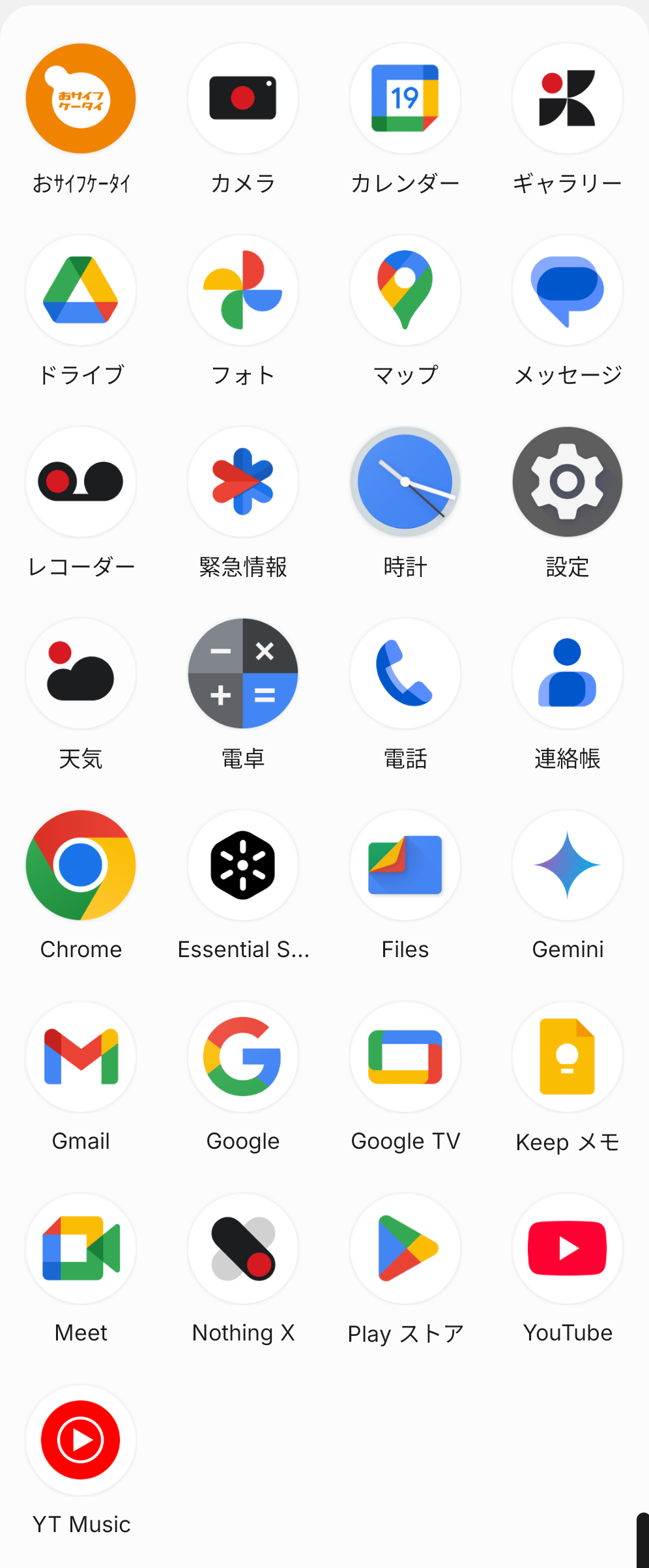Image resolution: width=649 pixels, height=1568 pixels.
Task: Open the ギャラリー gallery app
Action: coord(568,98)
